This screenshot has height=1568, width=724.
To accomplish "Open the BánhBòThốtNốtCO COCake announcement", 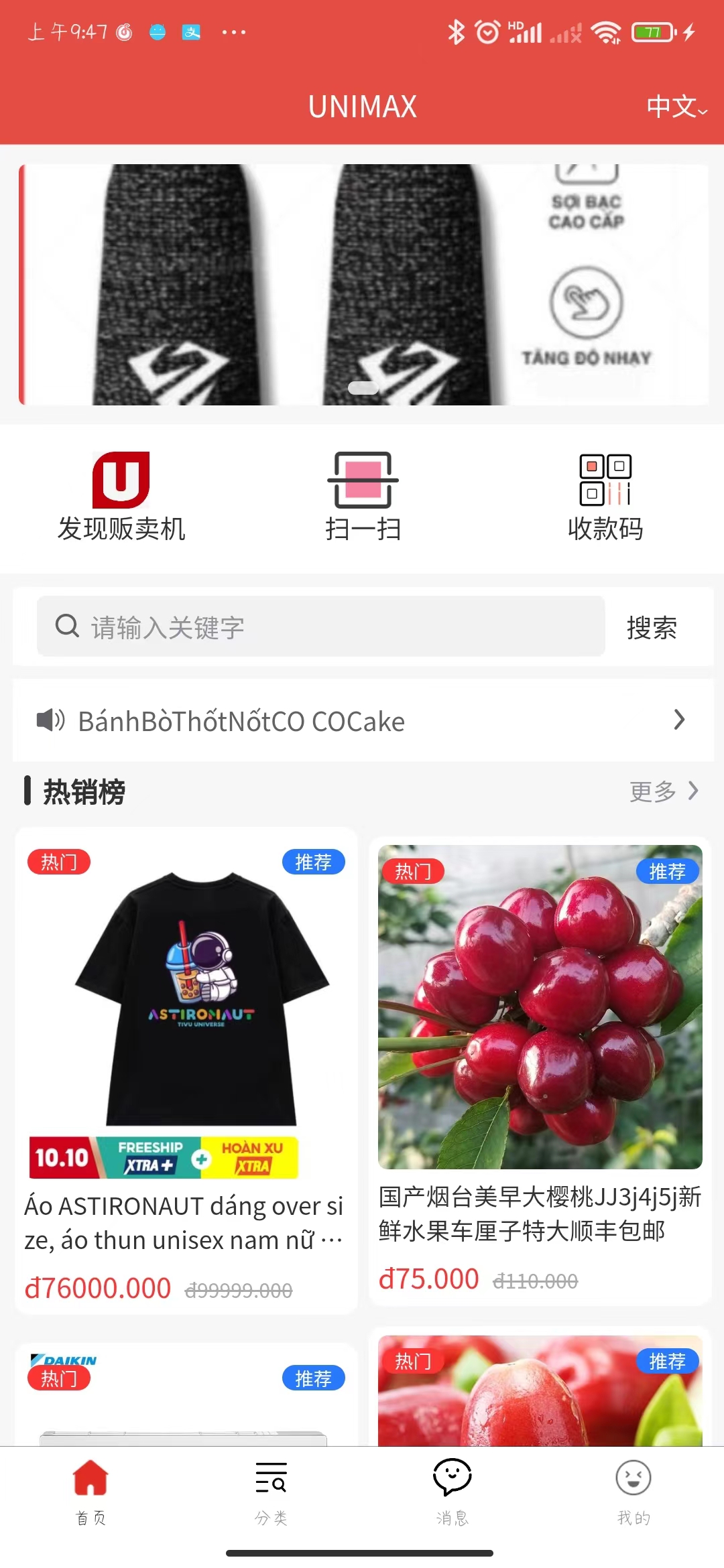I will point(362,721).
